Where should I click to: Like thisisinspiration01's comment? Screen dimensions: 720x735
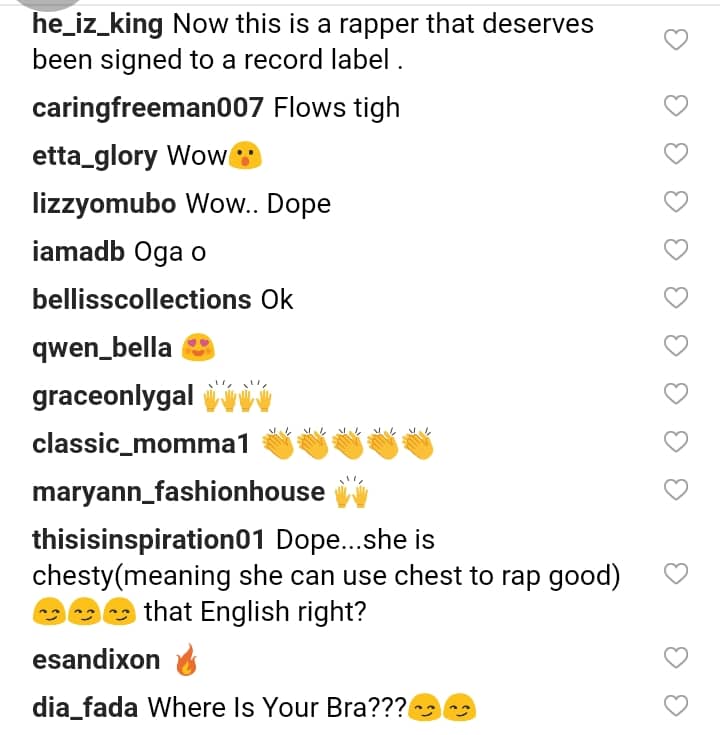point(676,574)
